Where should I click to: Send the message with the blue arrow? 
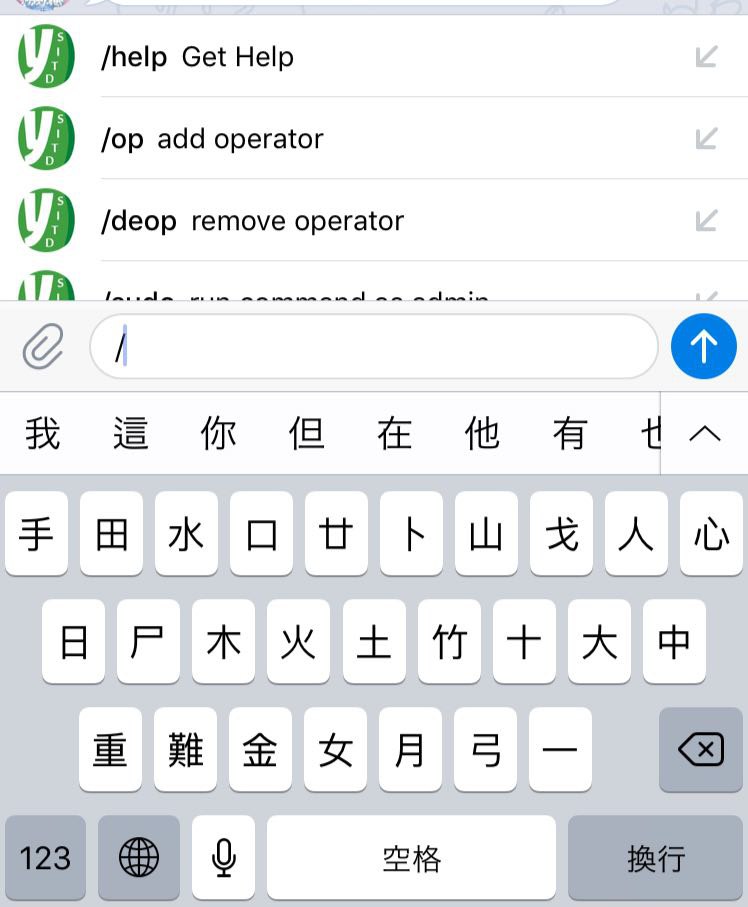pyautogui.click(x=704, y=347)
